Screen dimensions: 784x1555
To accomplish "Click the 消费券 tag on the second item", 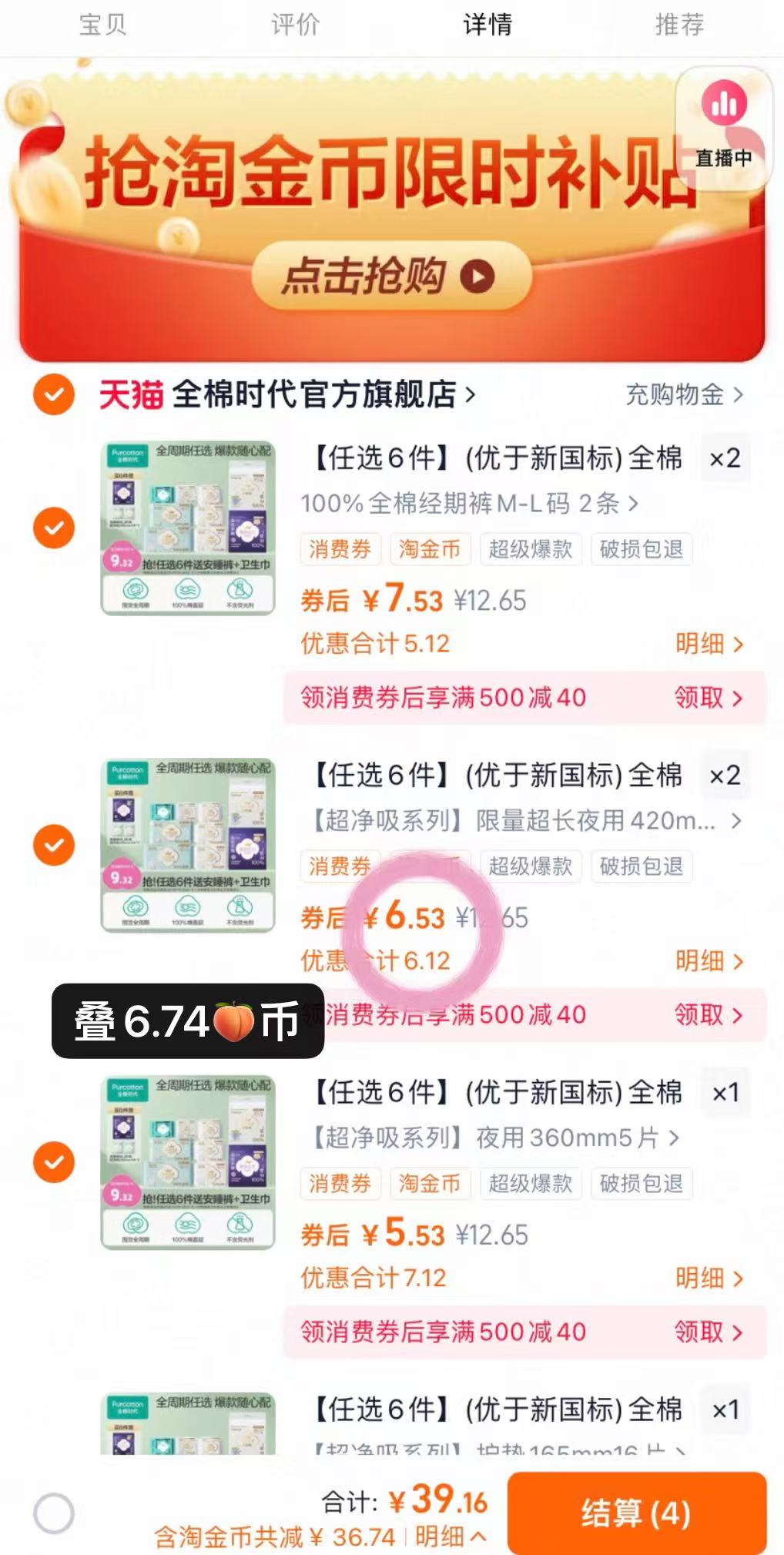I will click(x=340, y=866).
